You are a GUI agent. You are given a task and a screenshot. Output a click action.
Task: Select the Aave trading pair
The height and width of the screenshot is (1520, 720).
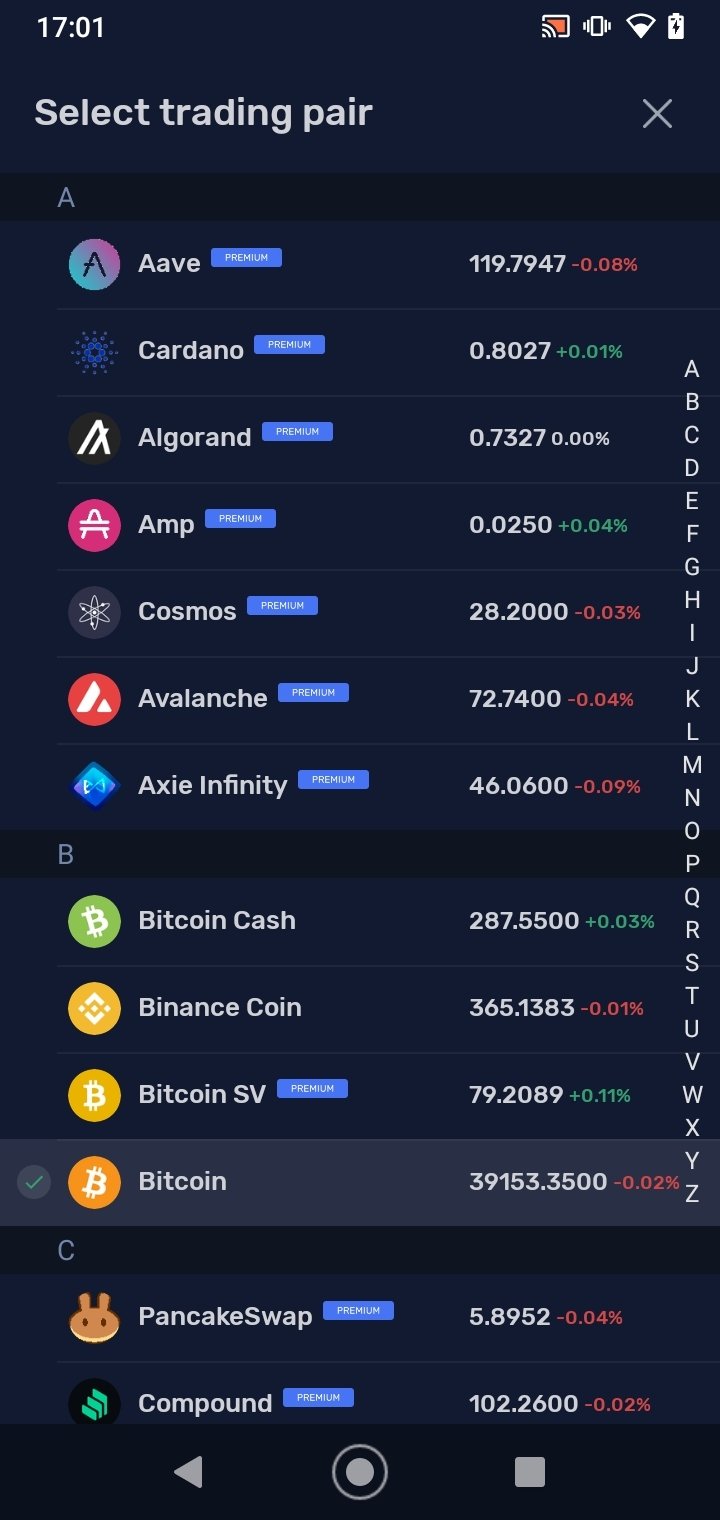click(x=360, y=265)
